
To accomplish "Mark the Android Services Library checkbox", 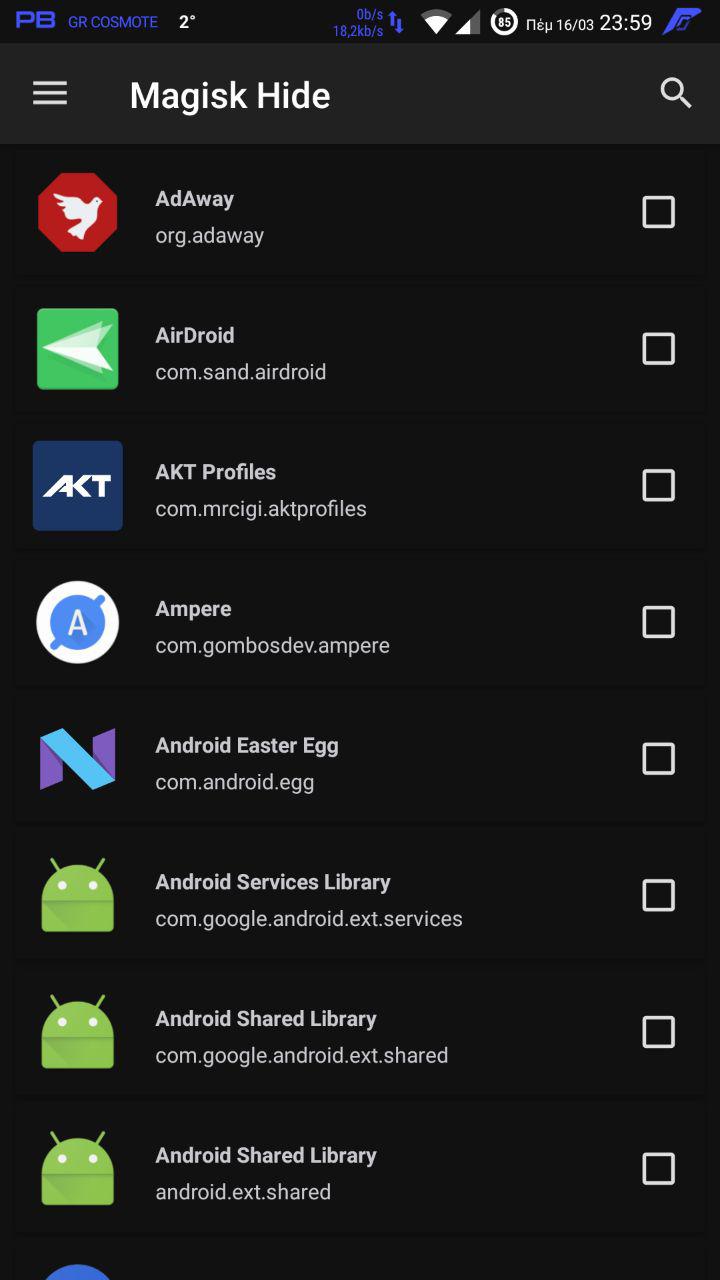I will coord(658,896).
